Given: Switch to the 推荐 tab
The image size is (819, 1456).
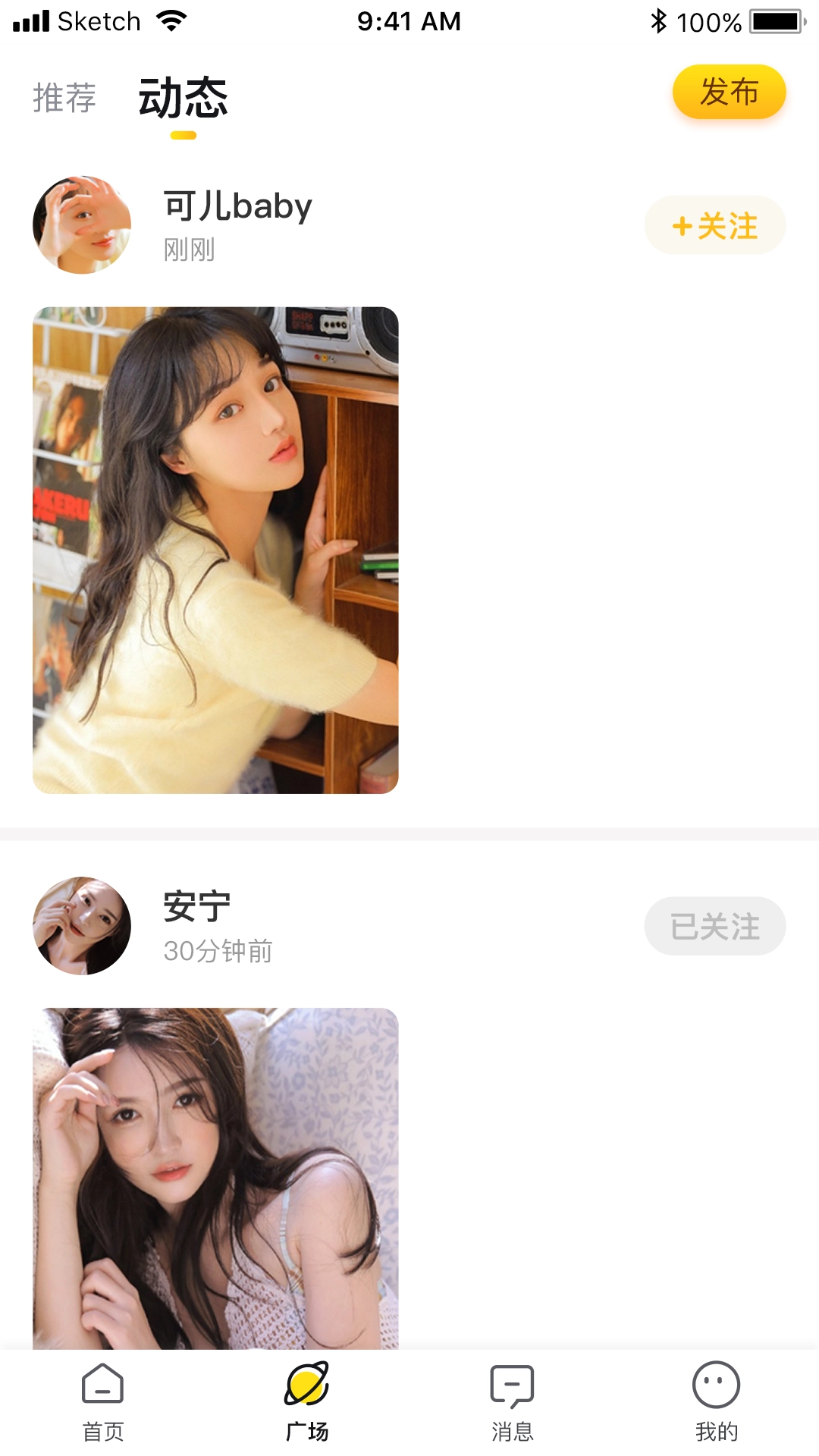Looking at the screenshot, I should (64, 97).
